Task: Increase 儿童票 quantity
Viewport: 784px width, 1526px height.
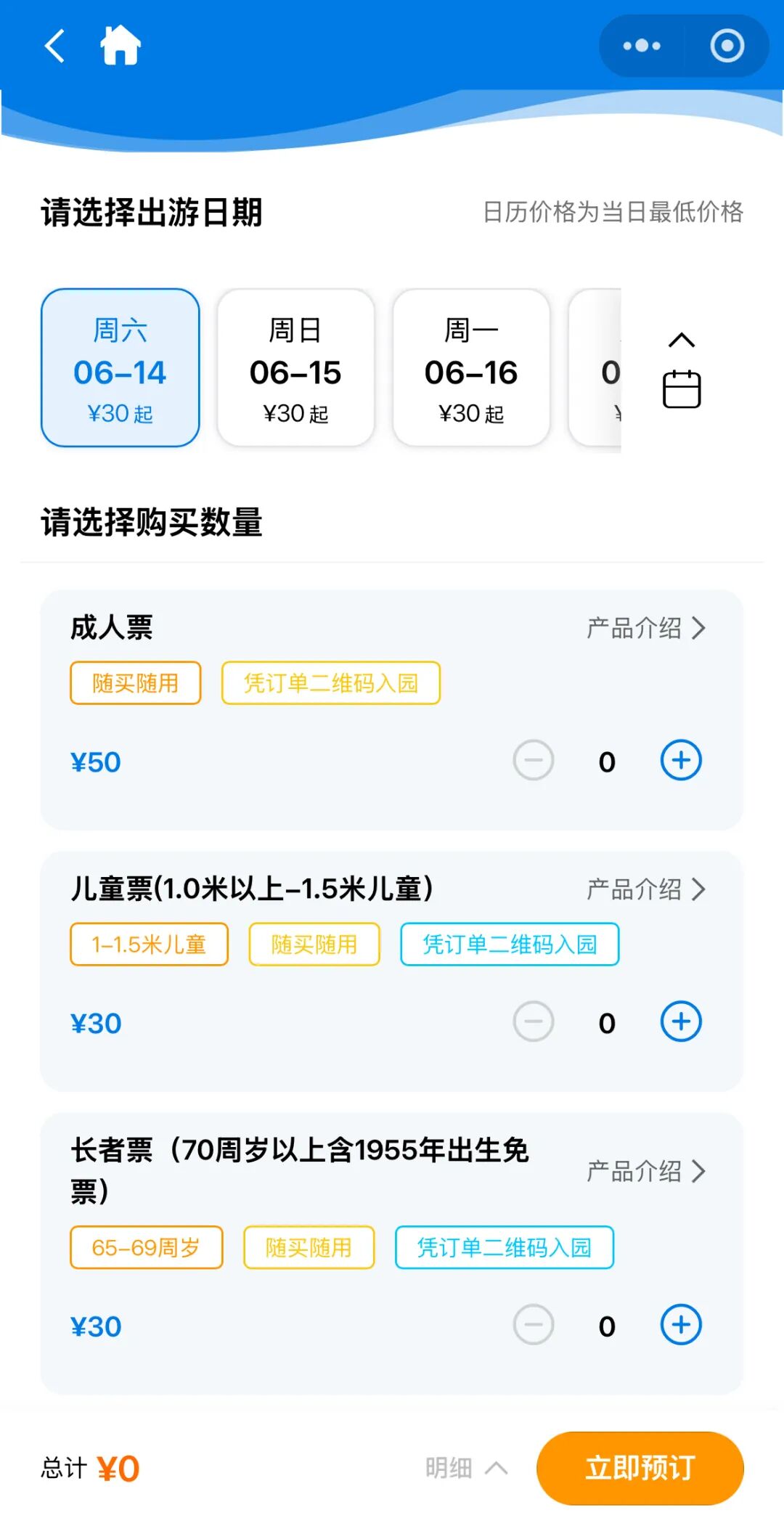Action: point(681,1022)
